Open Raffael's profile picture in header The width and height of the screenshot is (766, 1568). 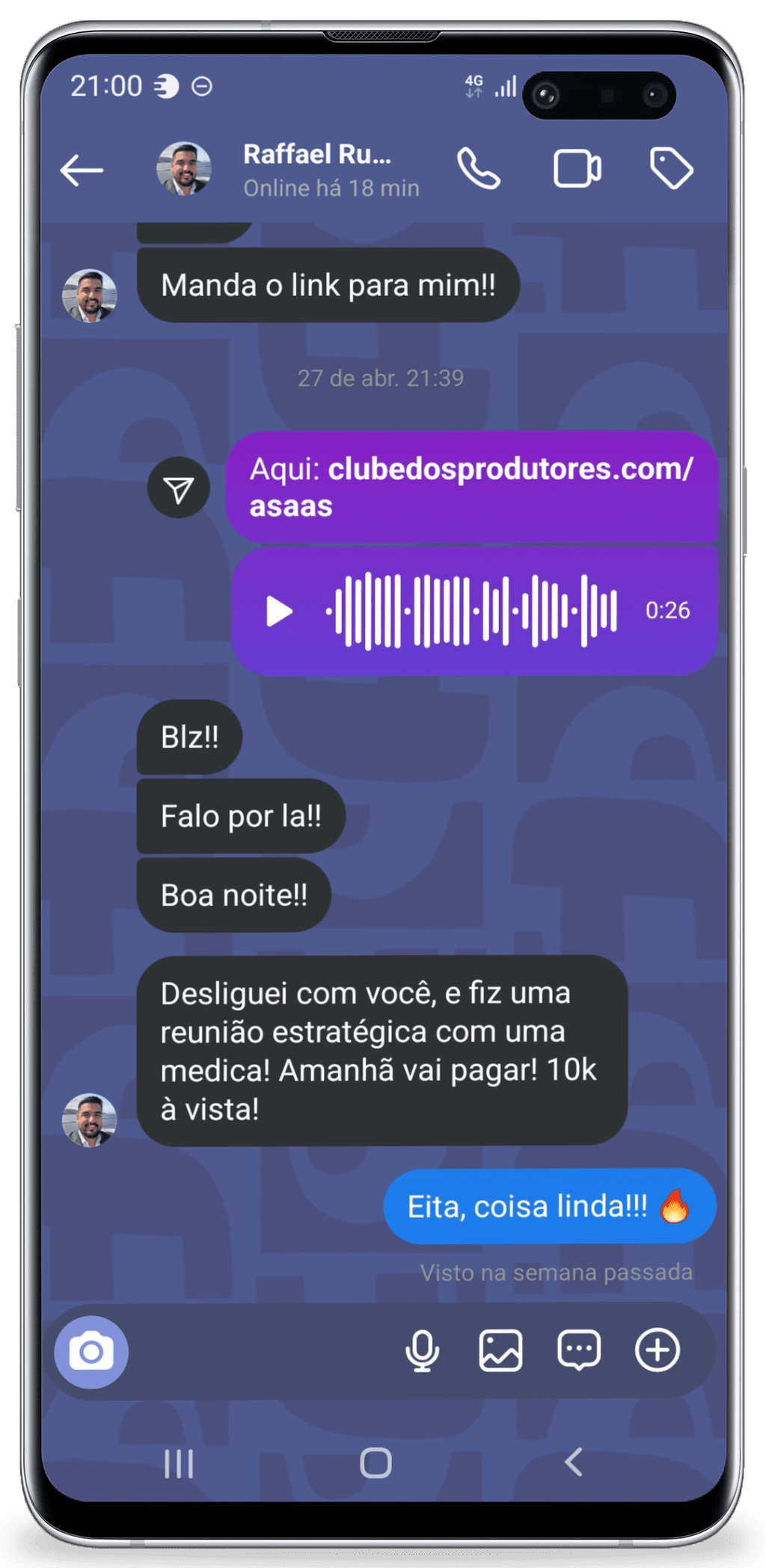click(x=185, y=170)
